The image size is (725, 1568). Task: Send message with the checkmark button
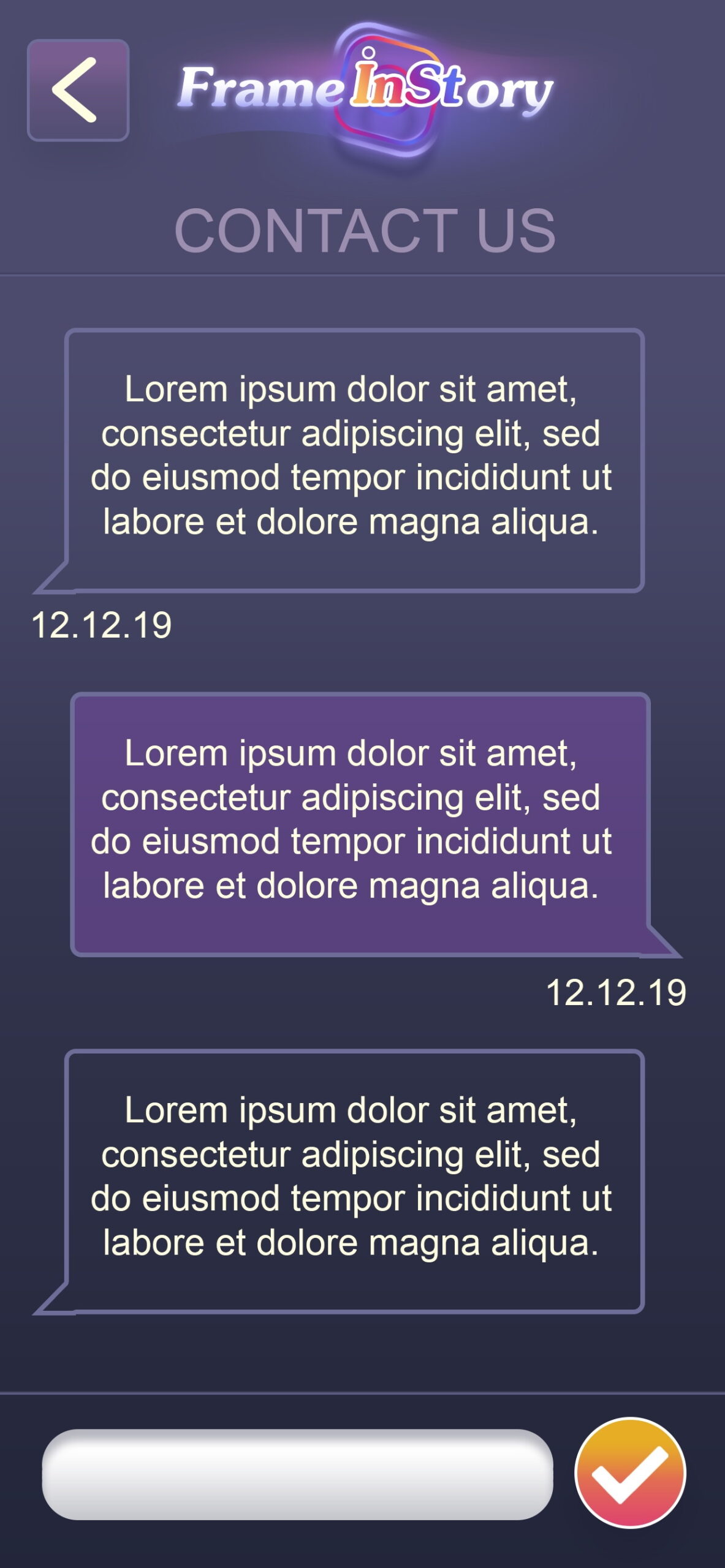click(x=630, y=1472)
